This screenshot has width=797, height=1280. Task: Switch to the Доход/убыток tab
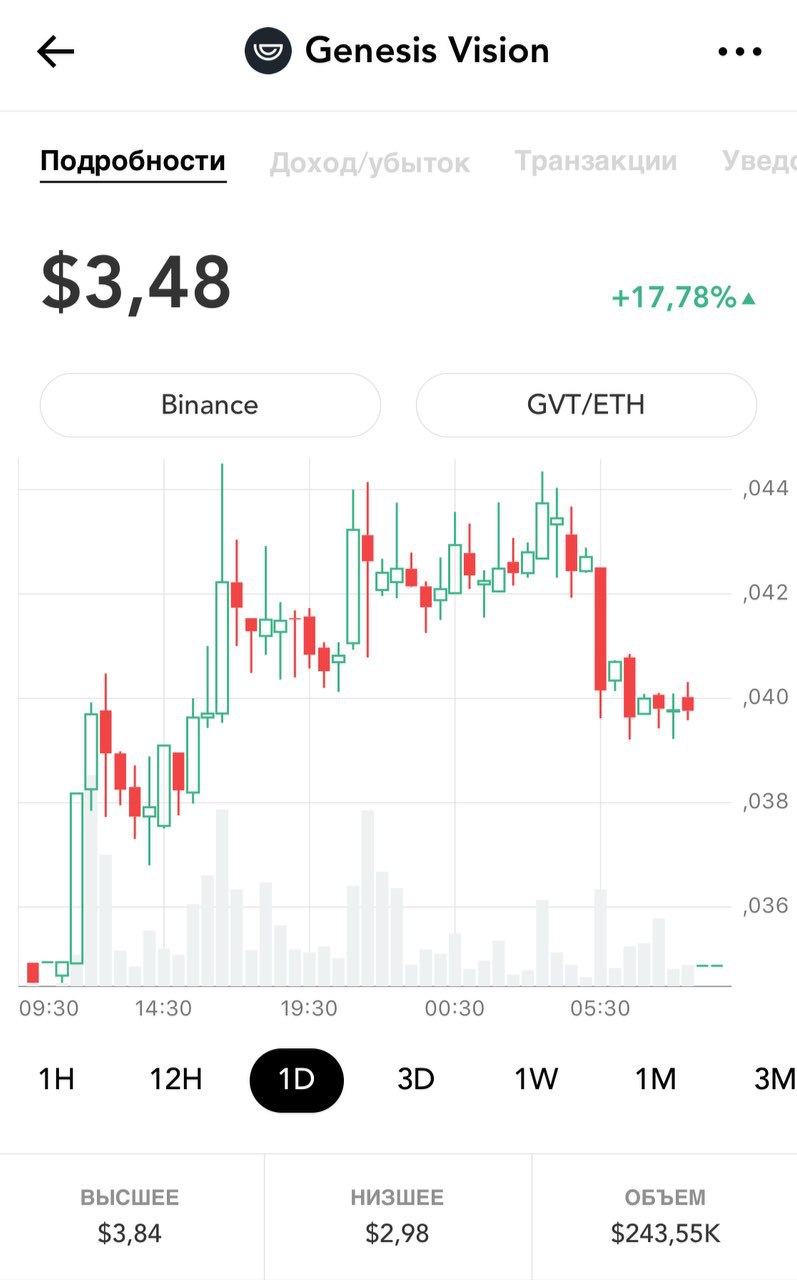point(370,163)
